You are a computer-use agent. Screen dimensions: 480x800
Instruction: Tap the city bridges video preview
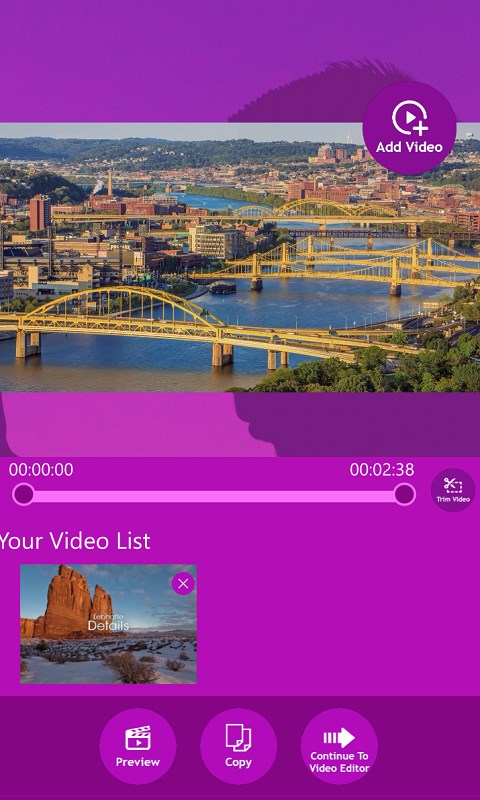click(240, 257)
